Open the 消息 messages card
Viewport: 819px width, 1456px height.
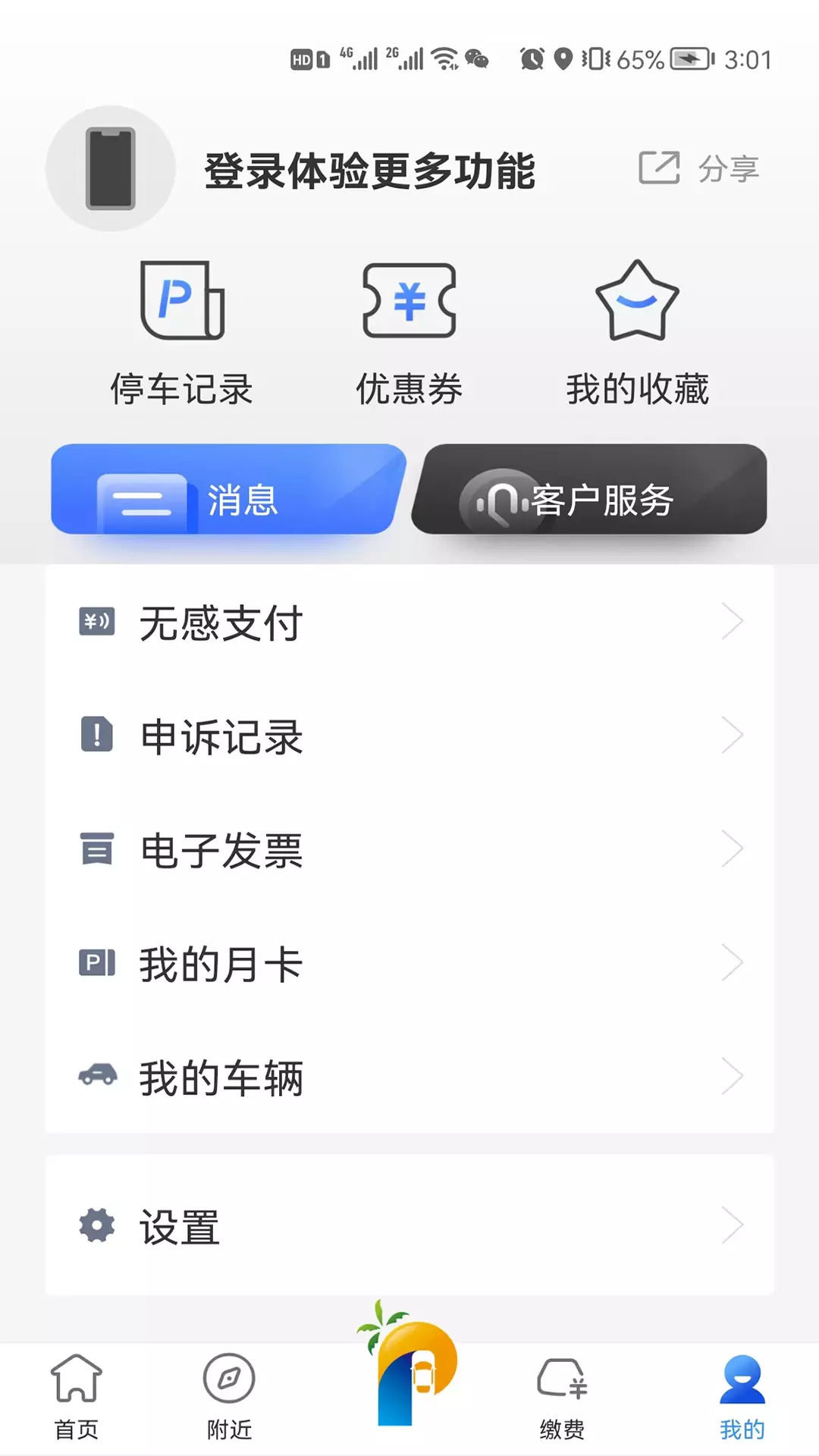[227, 489]
